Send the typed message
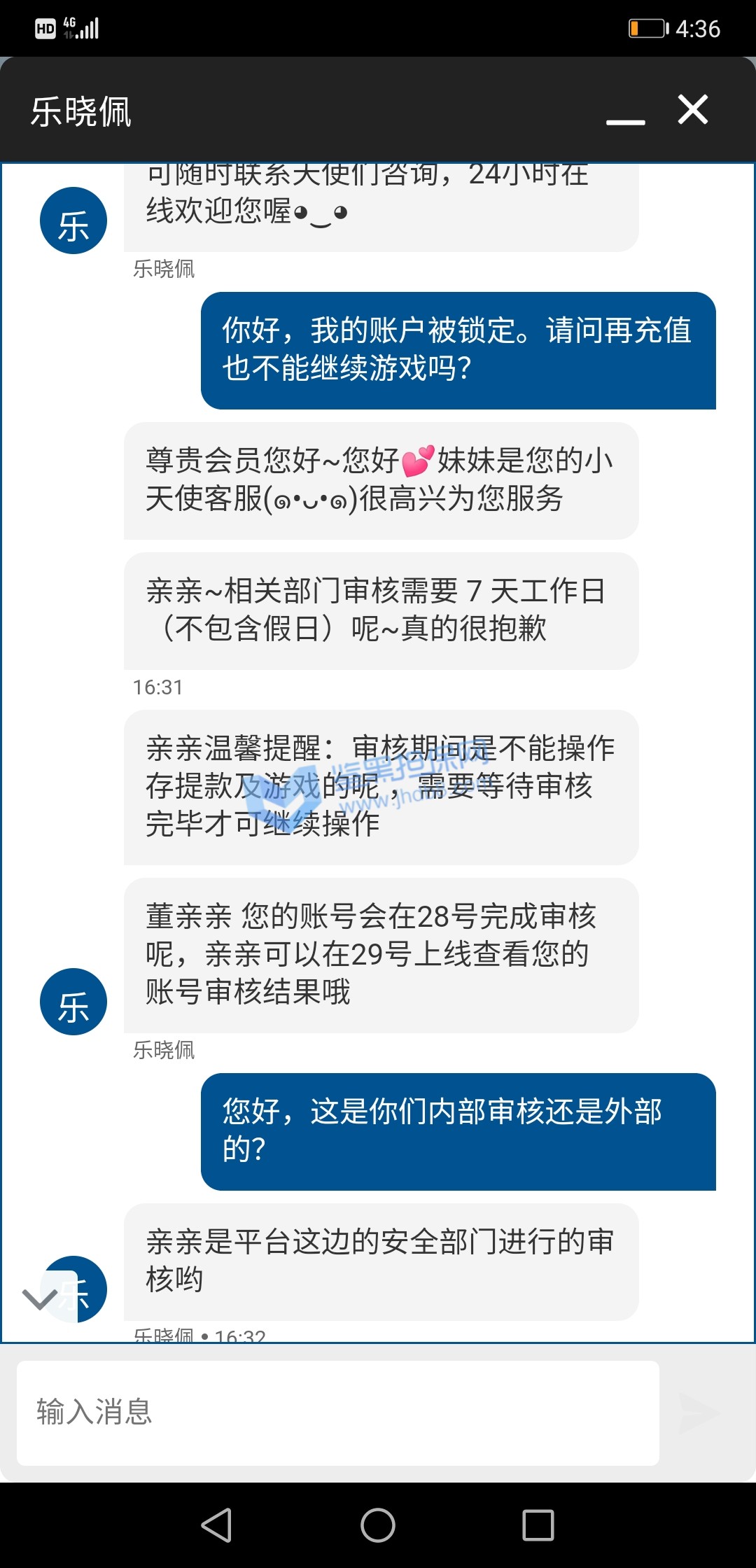 699,1413
